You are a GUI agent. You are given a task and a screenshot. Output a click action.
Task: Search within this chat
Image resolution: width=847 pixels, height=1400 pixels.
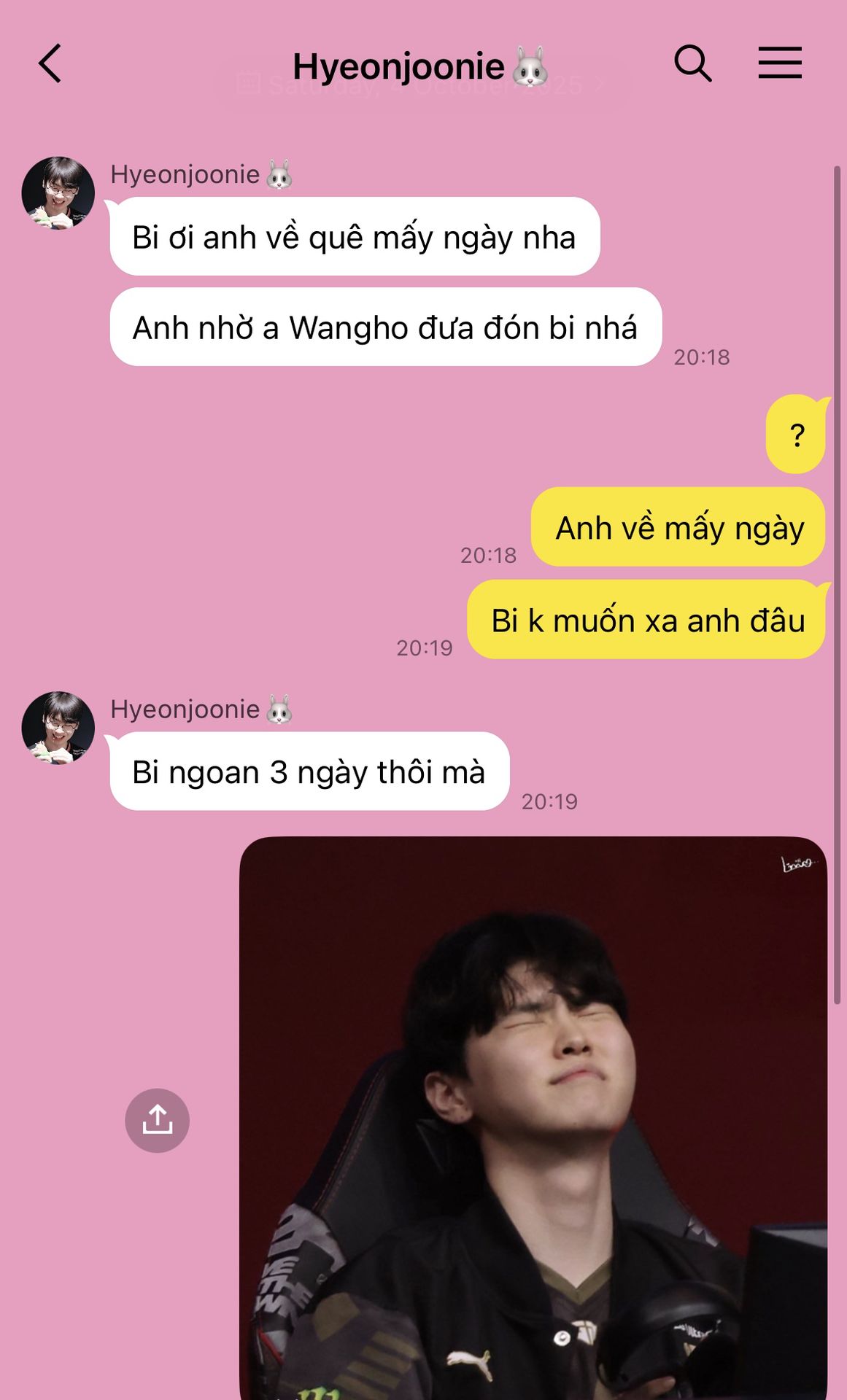[x=692, y=63]
